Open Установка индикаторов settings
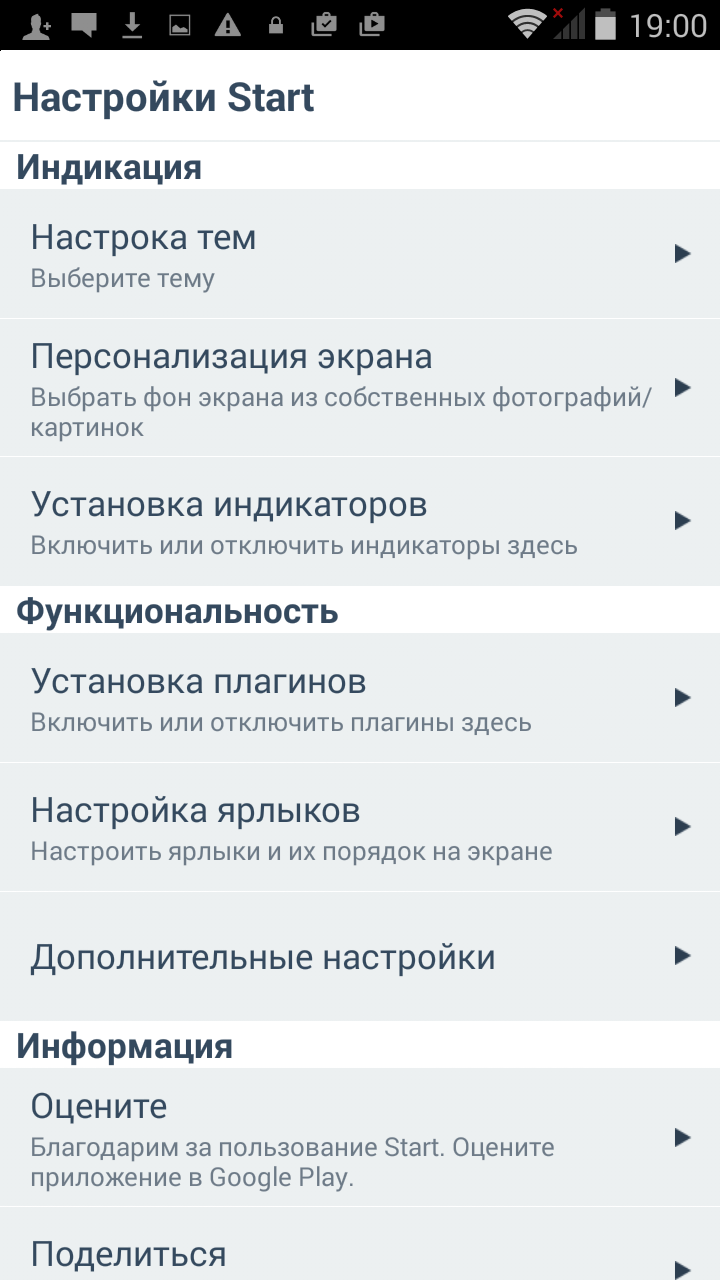Screen dimensions: 720x1280 click(x=360, y=521)
